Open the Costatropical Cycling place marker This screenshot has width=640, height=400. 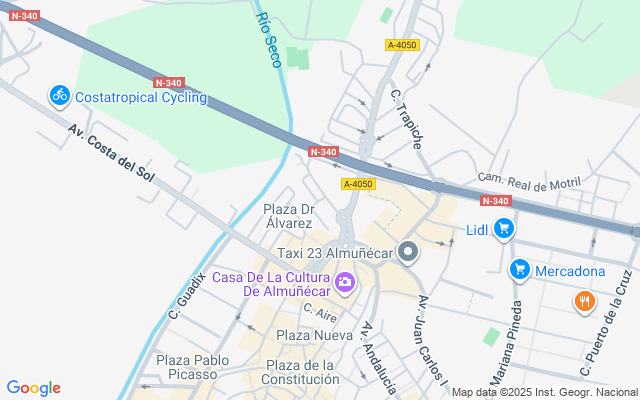pyautogui.click(x=60, y=96)
